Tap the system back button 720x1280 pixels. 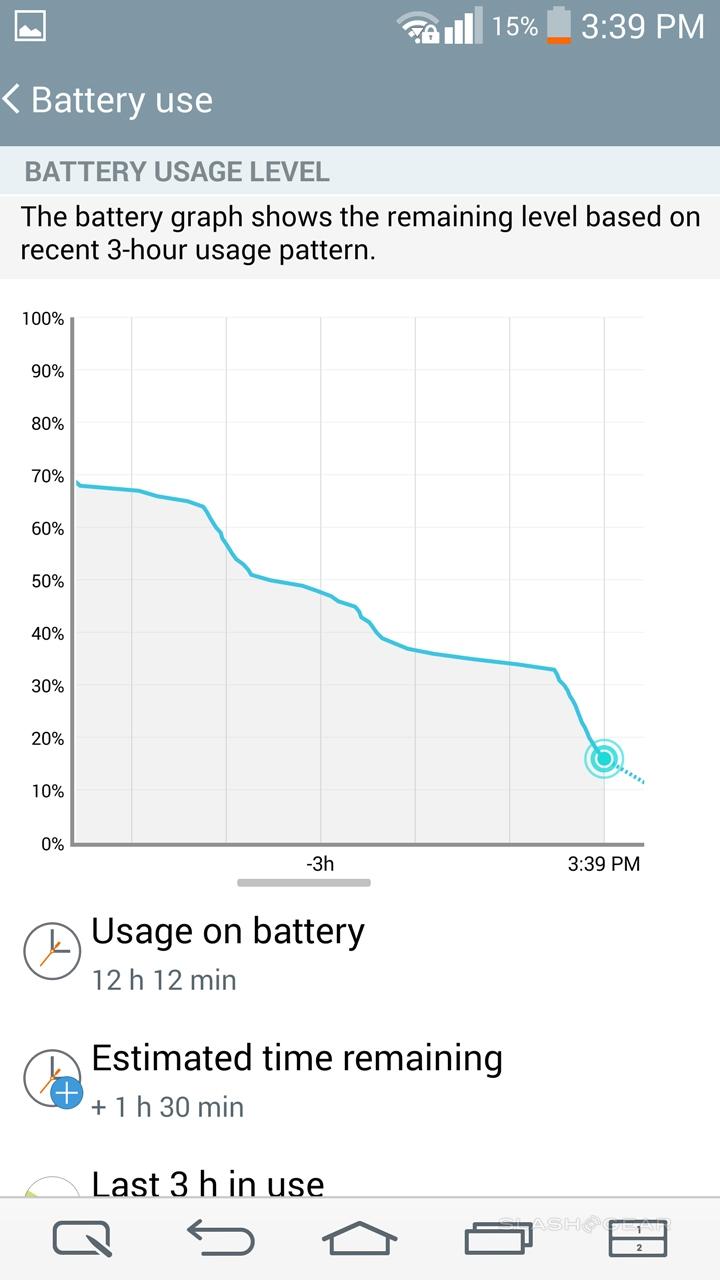(220, 1240)
